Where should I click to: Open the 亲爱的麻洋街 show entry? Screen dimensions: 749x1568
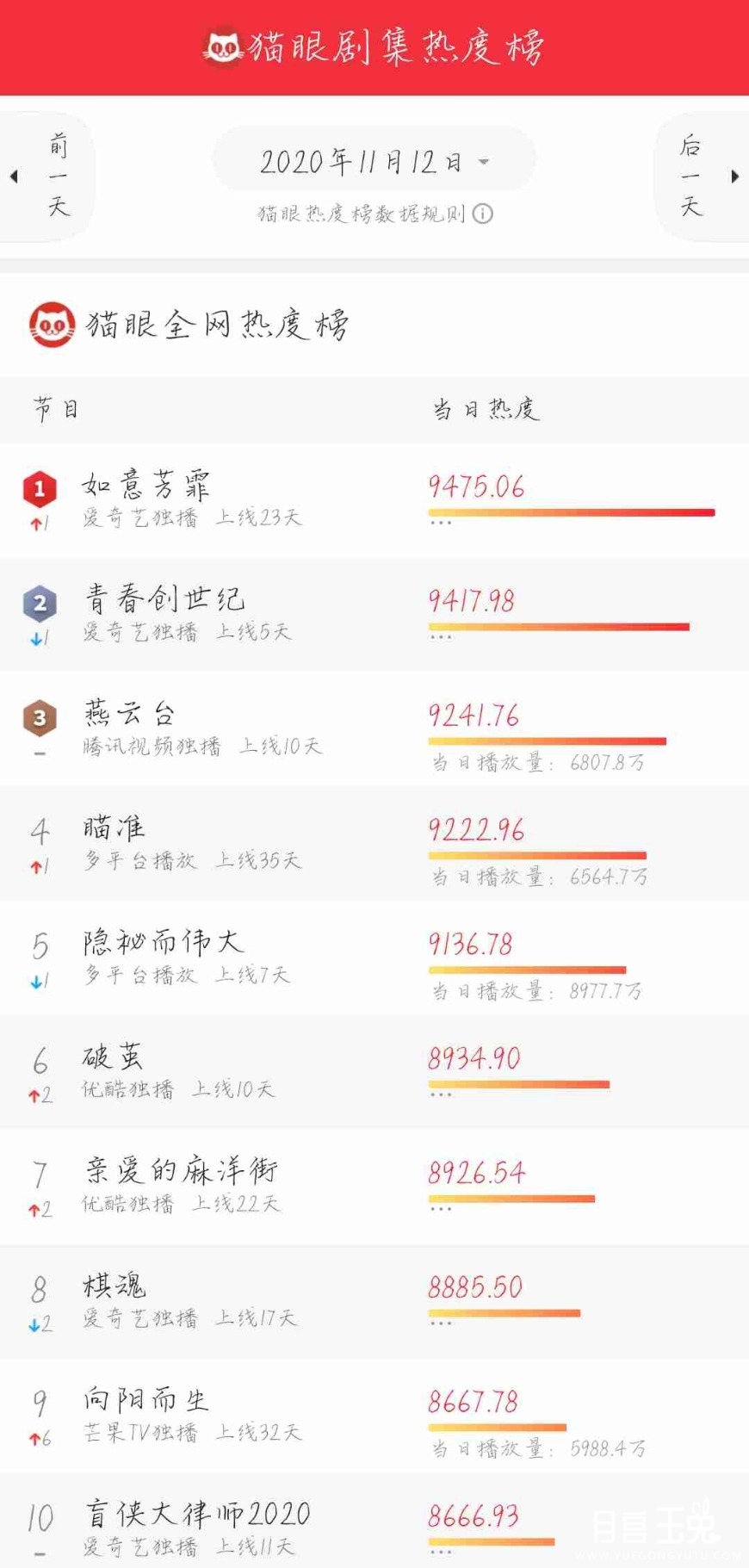point(374,1187)
